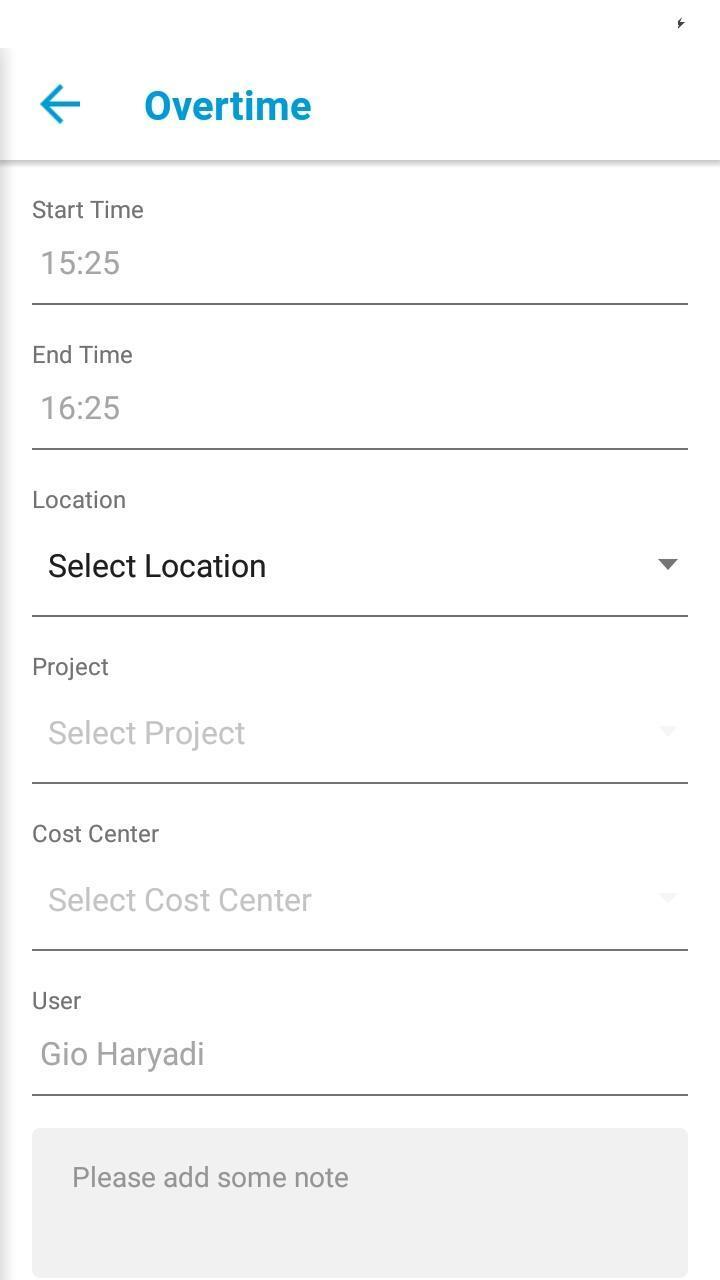The image size is (720, 1280).
Task: Focus the note text box
Action: point(359,1200)
